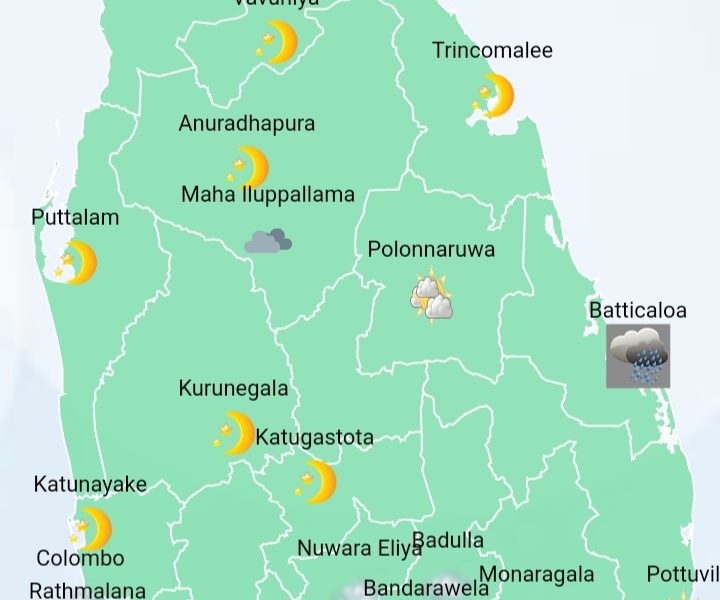Select the Katunayake weather icon
The image size is (720, 600).
[x=91, y=529]
